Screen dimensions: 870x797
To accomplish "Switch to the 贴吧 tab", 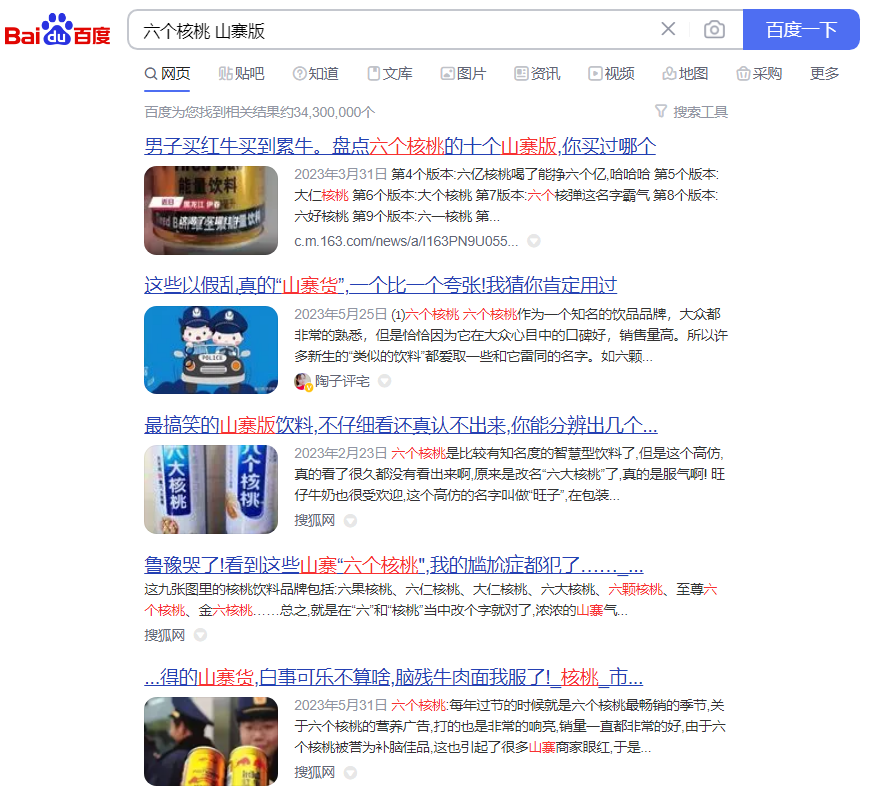I will pyautogui.click(x=241, y=73).
